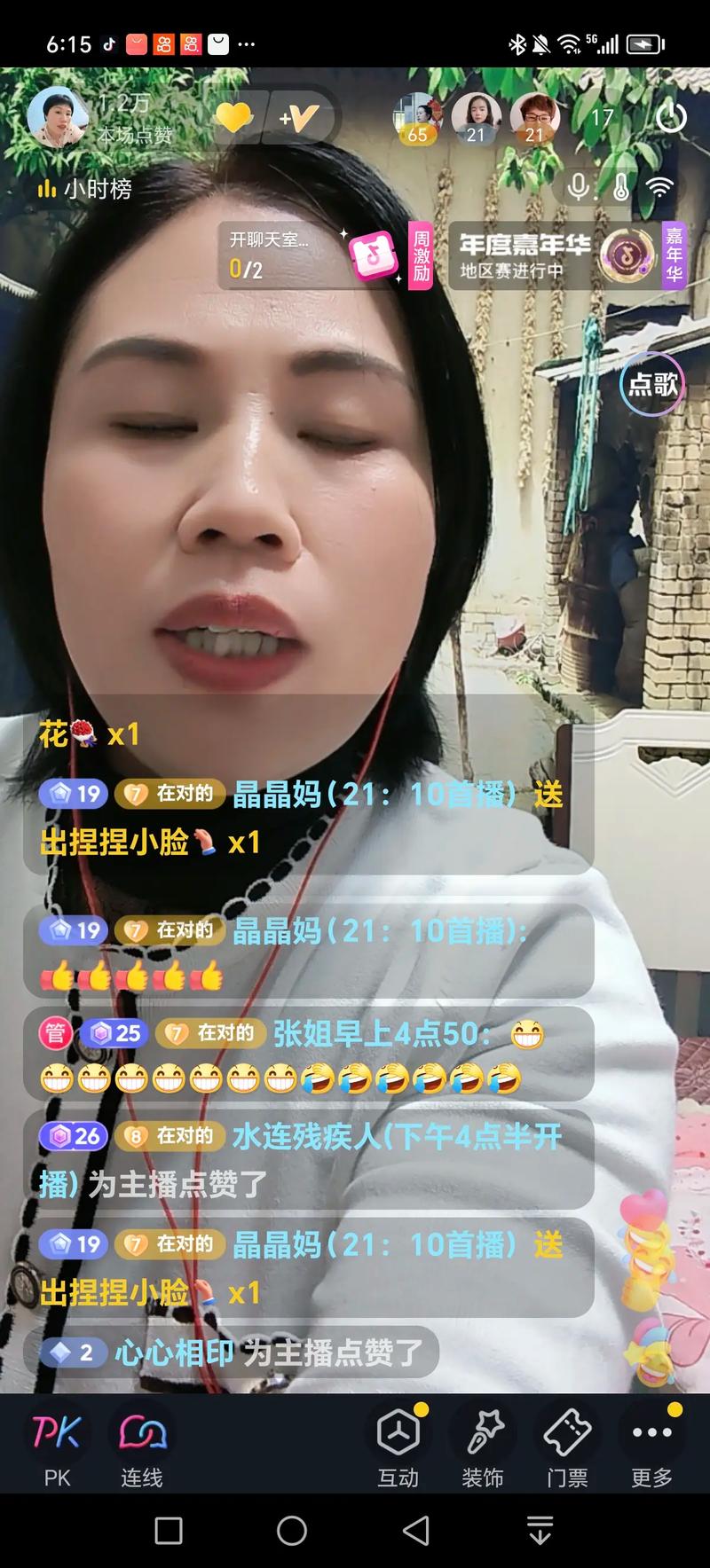
Task: Click the +V recharge button
Action: point(299,116)
